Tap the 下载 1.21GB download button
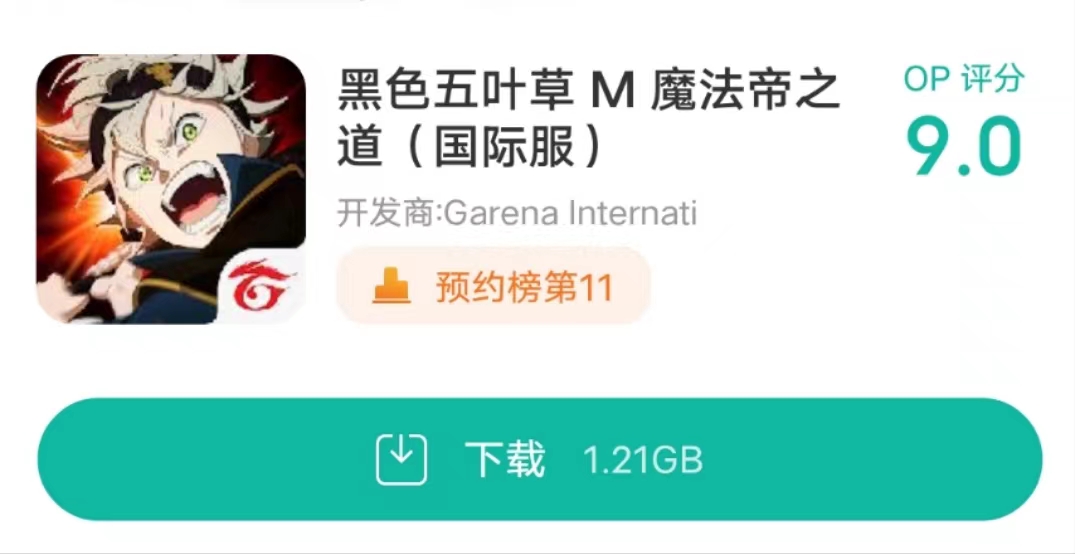Viewport: 1075px width, 554px height. (539, 460)
